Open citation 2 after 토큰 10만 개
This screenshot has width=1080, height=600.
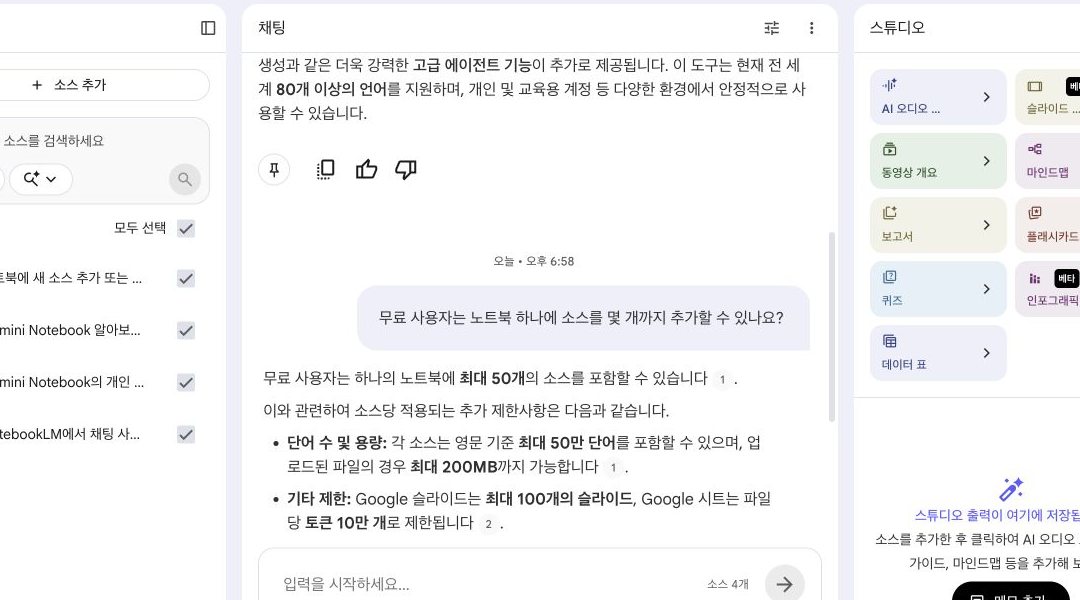(x=488, y=524)
